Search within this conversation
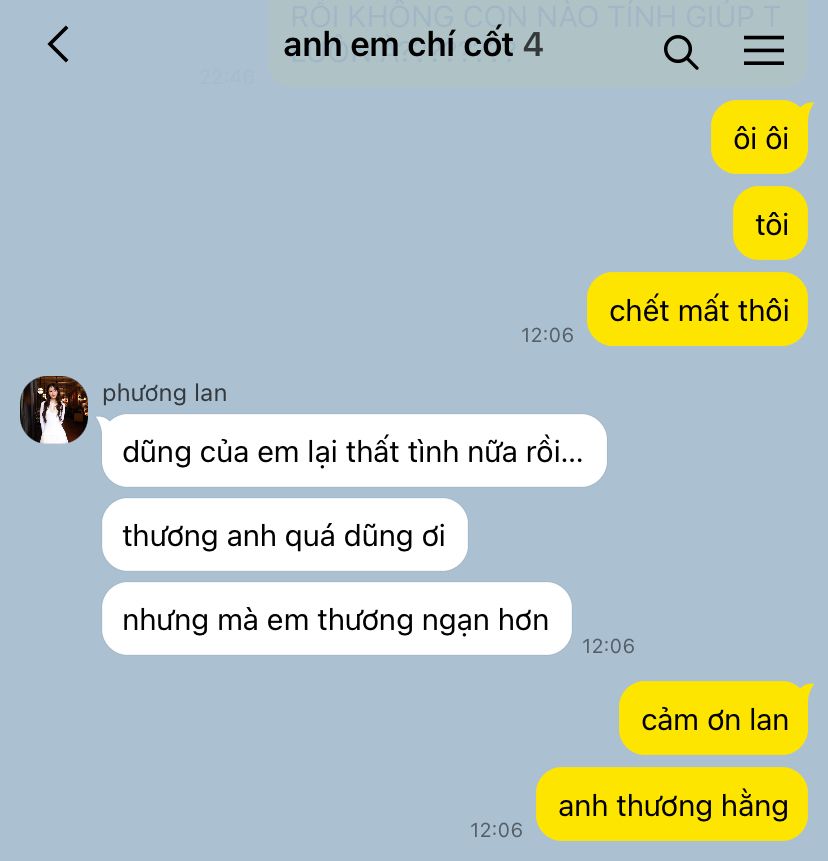 point(680,51)
